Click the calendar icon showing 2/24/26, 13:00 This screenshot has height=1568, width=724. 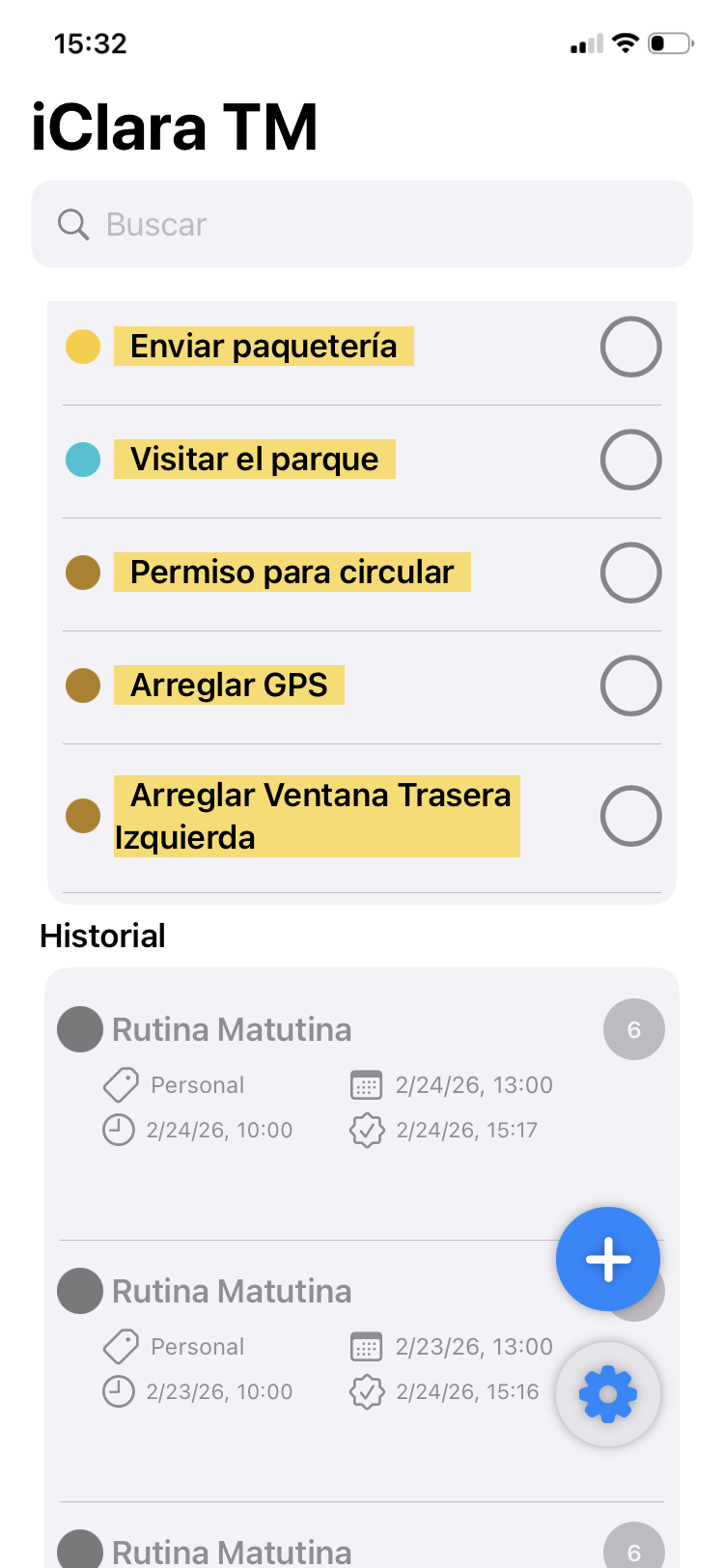pyautogui.click(x=367, y=1084)
